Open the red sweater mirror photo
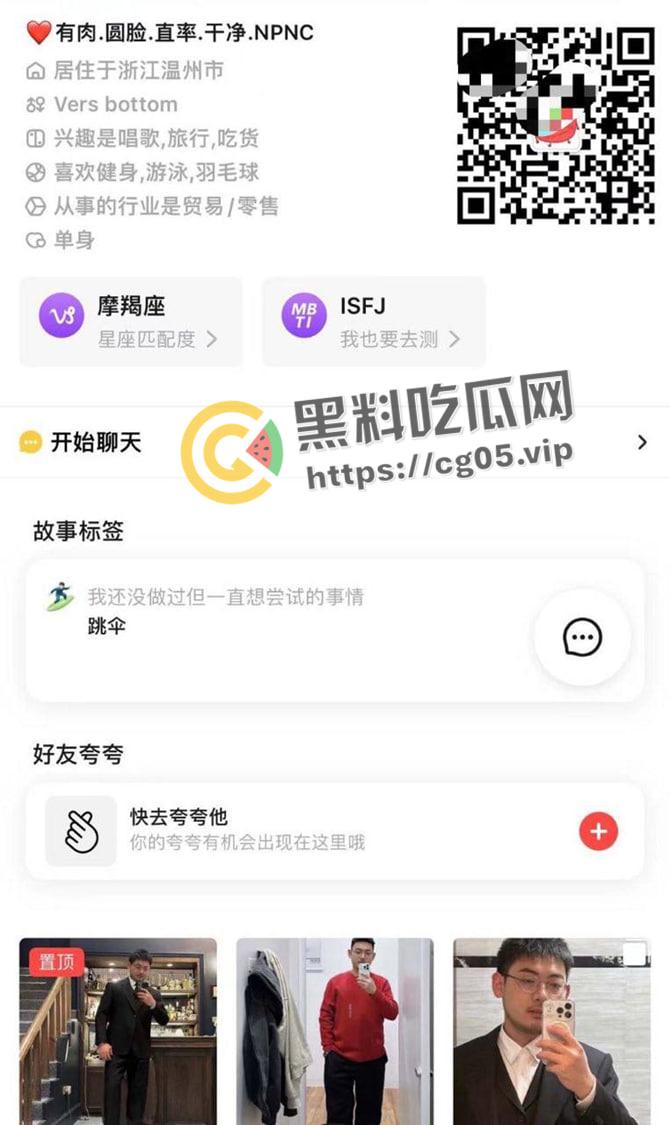670x1125 pixels. tap(335, 1030)
